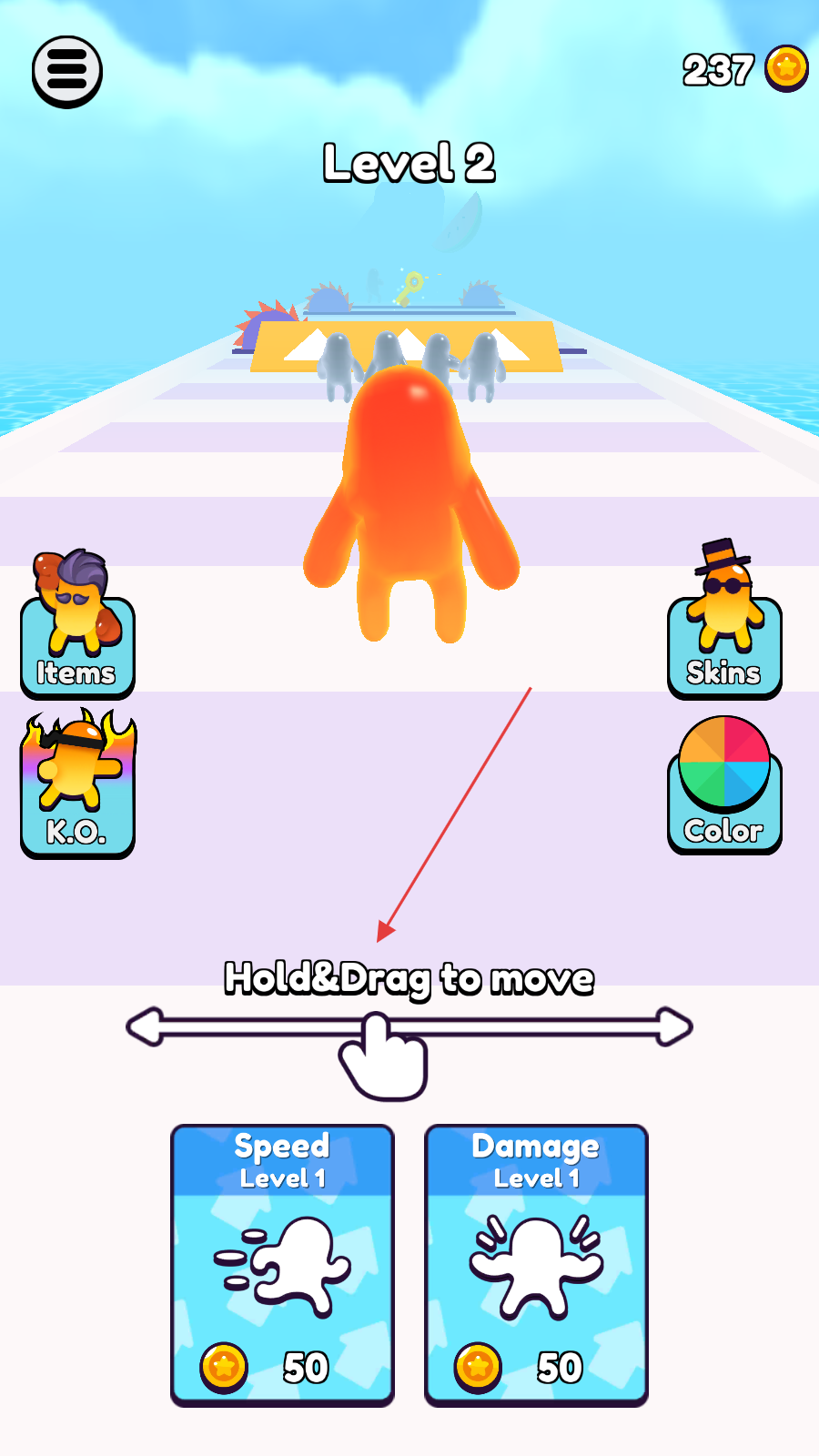
Task: Buy the Speed upgrade for 50 coins
Action: pos(282,1265)
